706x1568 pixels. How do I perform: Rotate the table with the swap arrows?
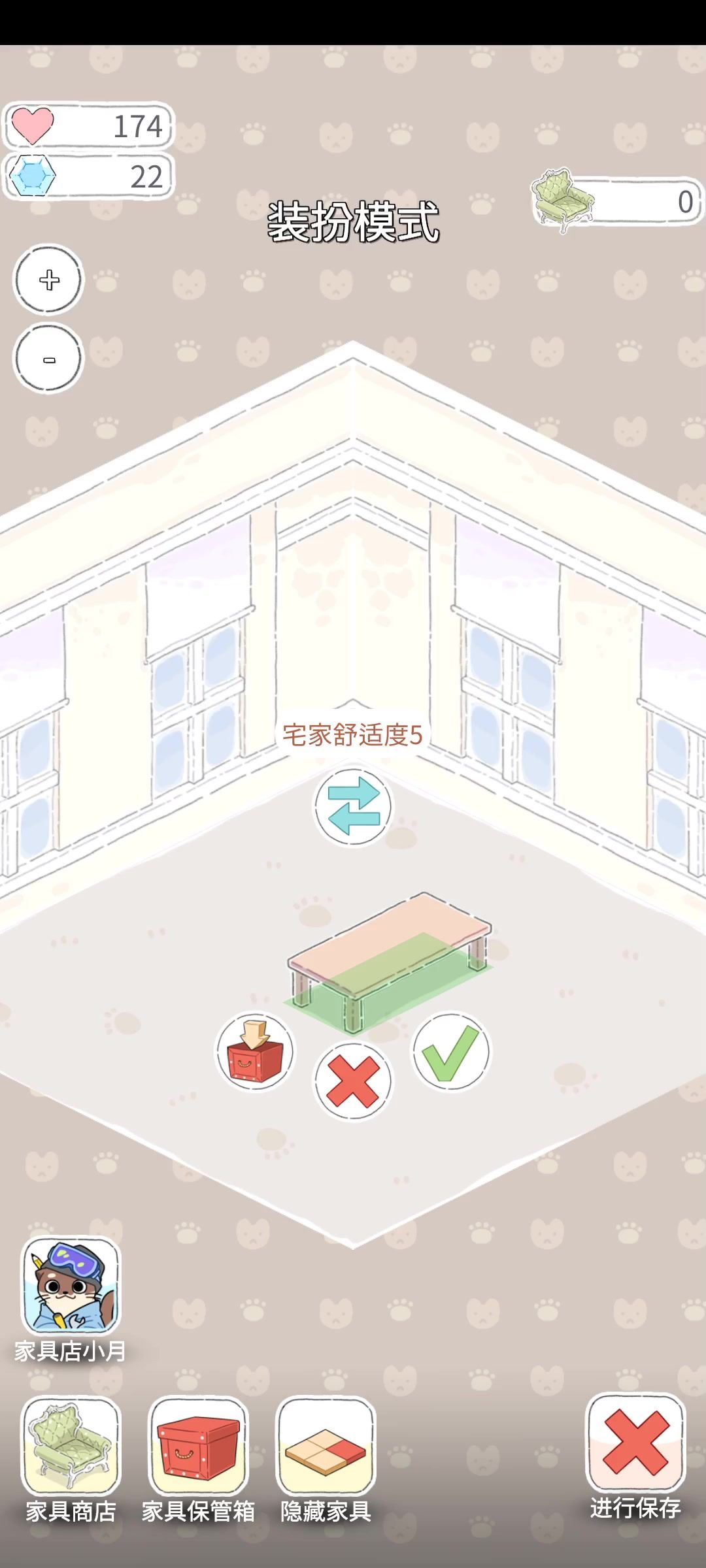click(x=353, y=807)
